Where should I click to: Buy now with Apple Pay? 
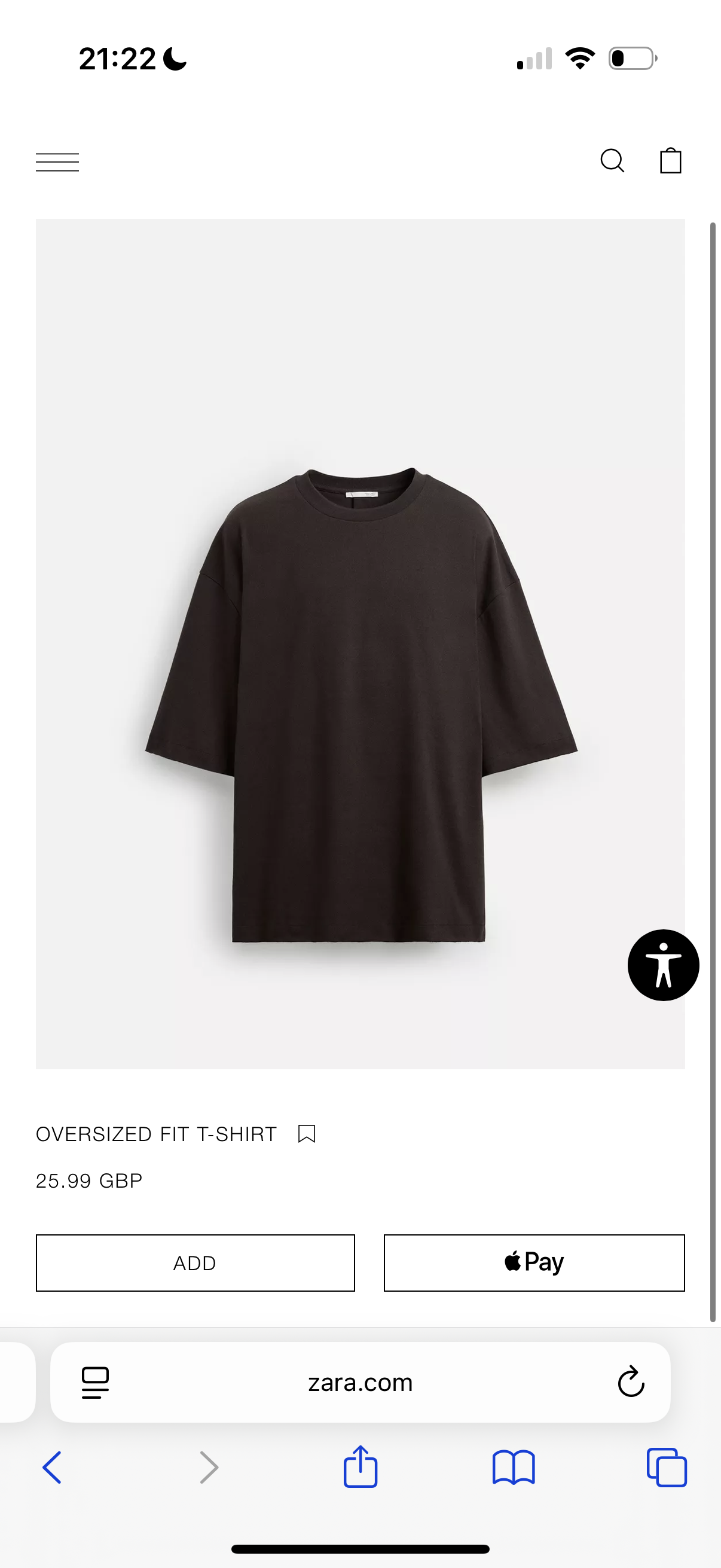(534, 1262)
